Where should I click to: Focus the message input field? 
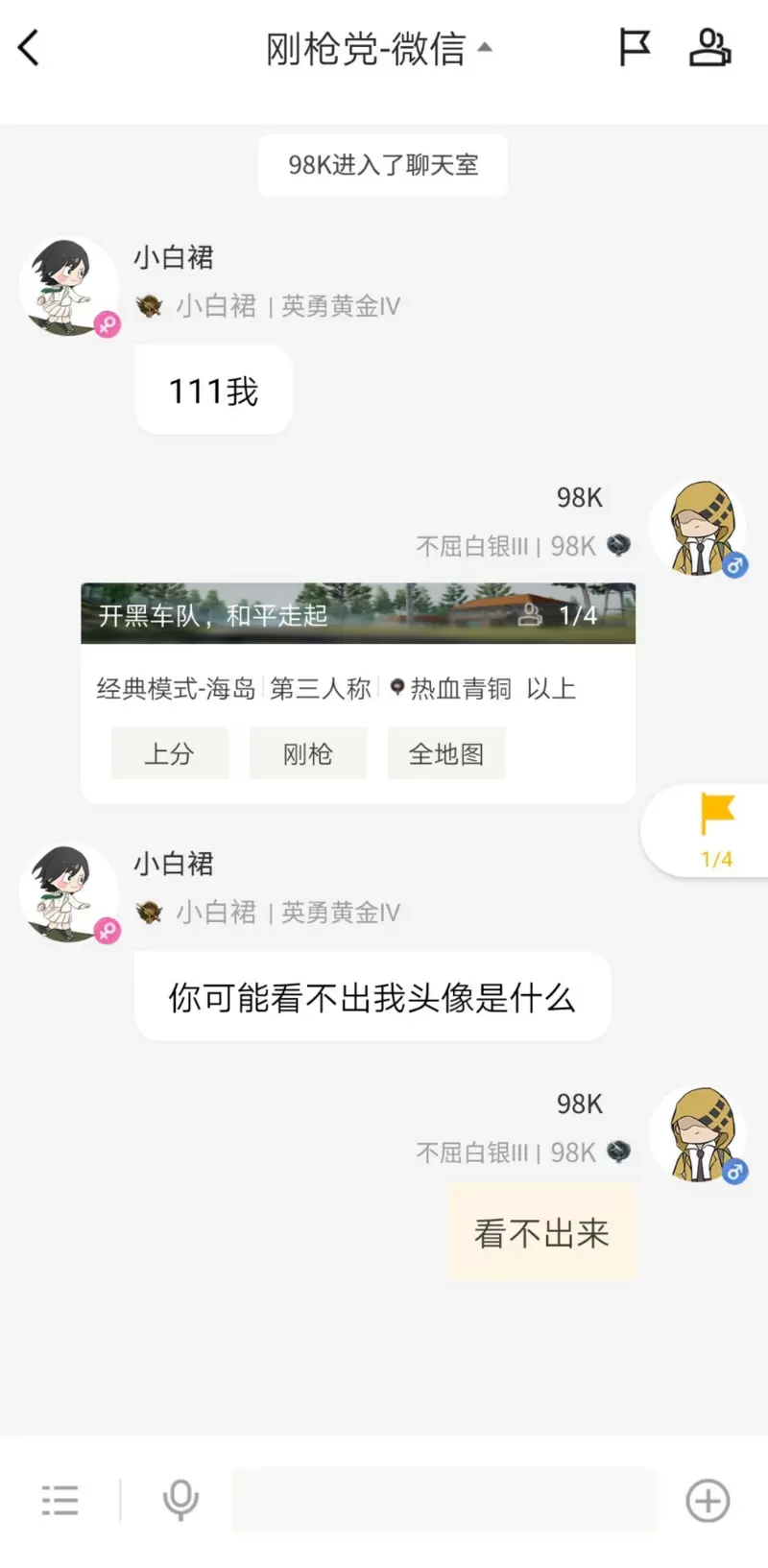pyautogui.click(x=444, y=1500)
